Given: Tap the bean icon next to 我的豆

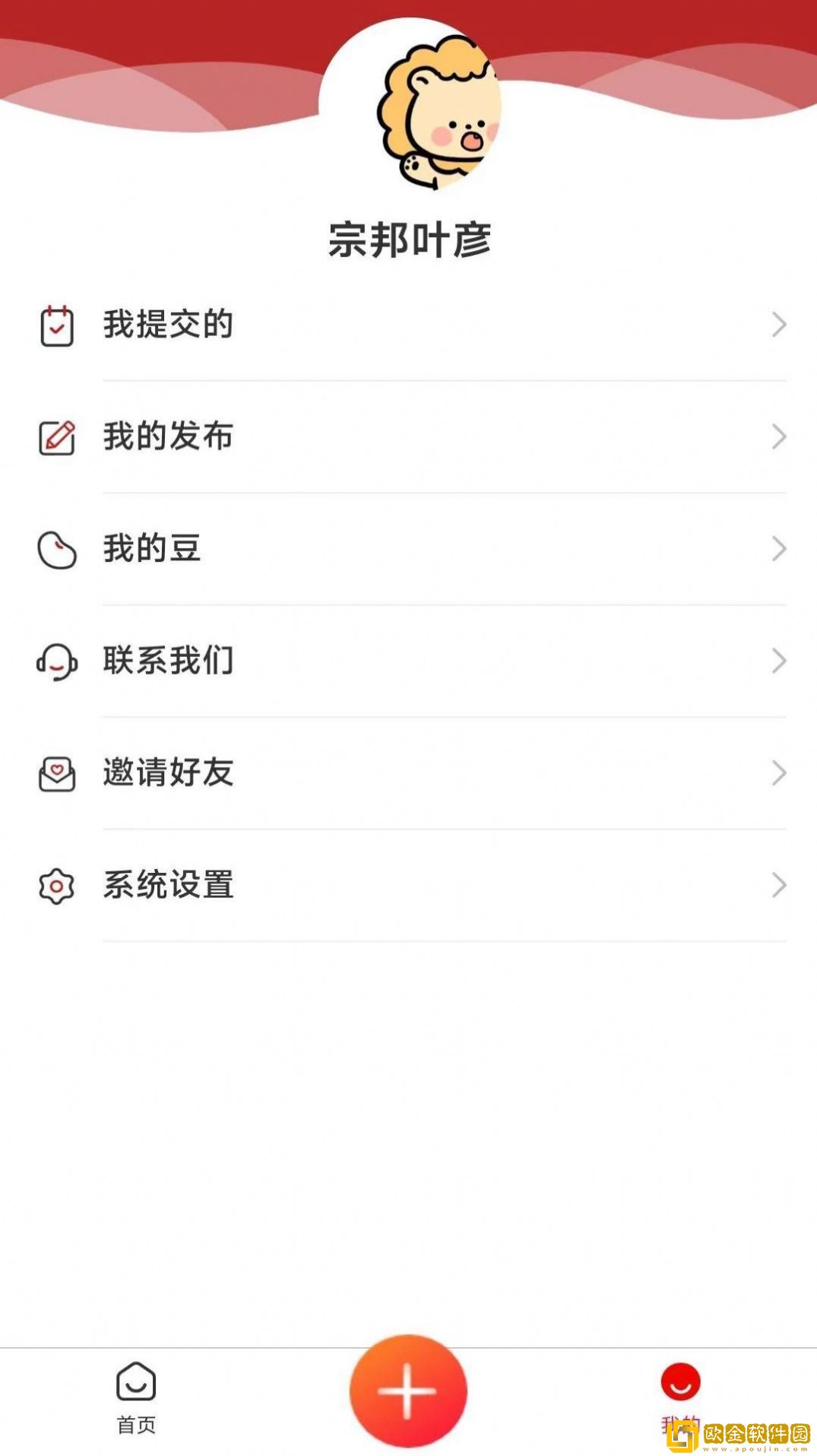Looking at the screenshot, I should 56,549.
